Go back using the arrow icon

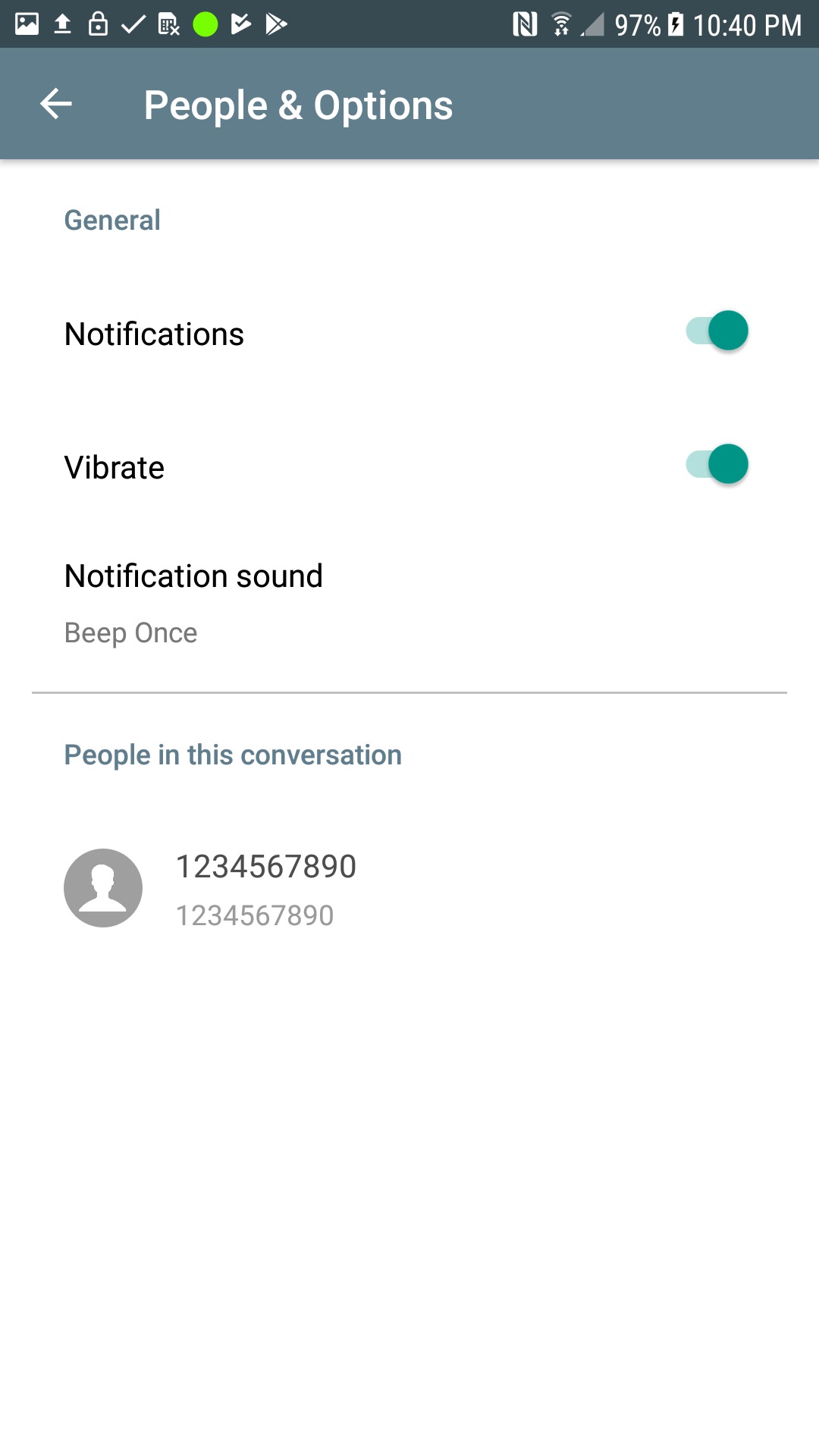click(x=56, y=104)
